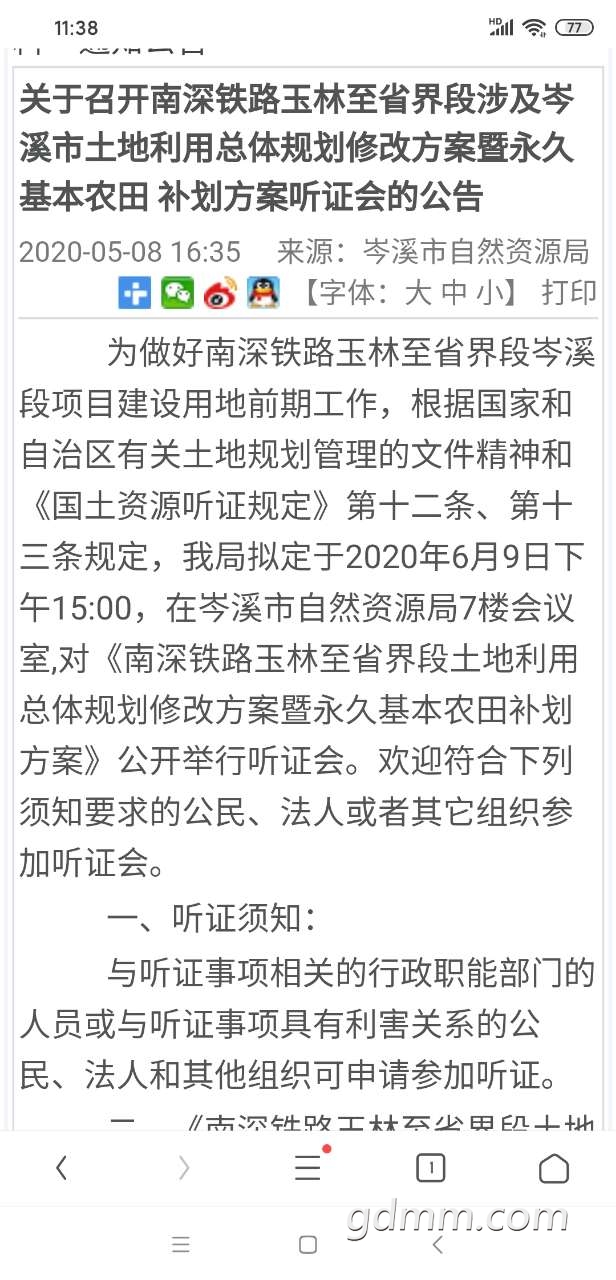Share this article to Weibo
This screenshot has width=616, height=1280.
(x=220, y=292)
